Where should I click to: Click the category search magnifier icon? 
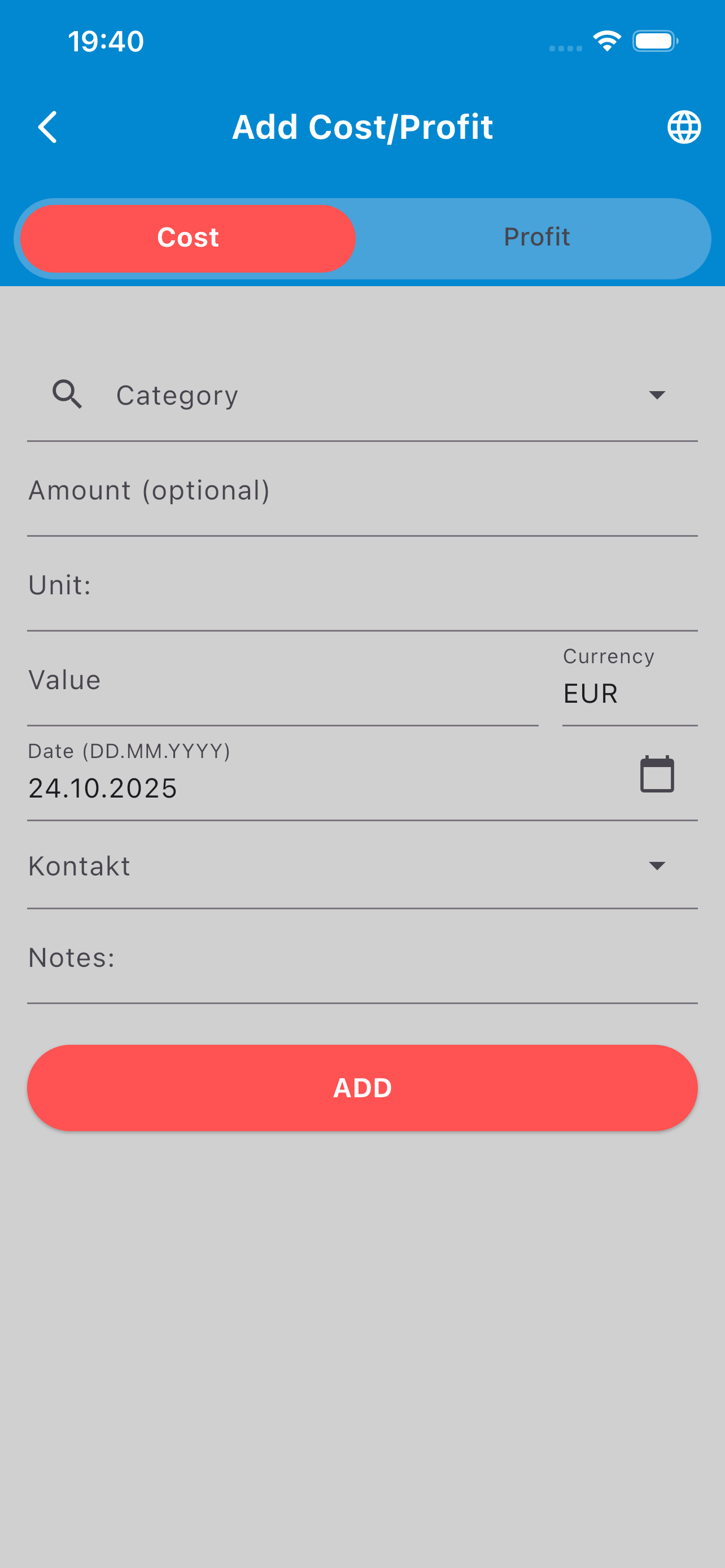[68, 395]
